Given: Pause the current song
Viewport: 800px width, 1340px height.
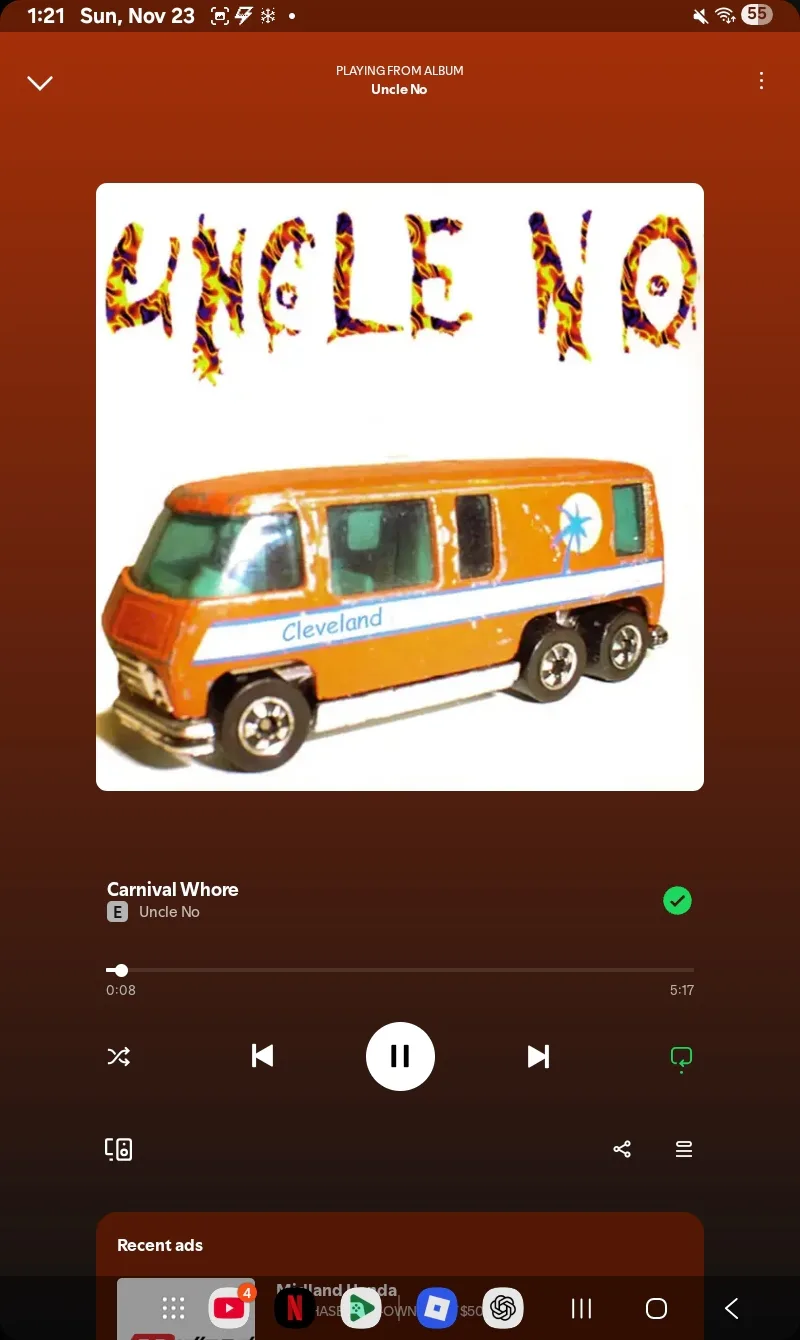Looking at the screenshot, I should (400, 1056).
